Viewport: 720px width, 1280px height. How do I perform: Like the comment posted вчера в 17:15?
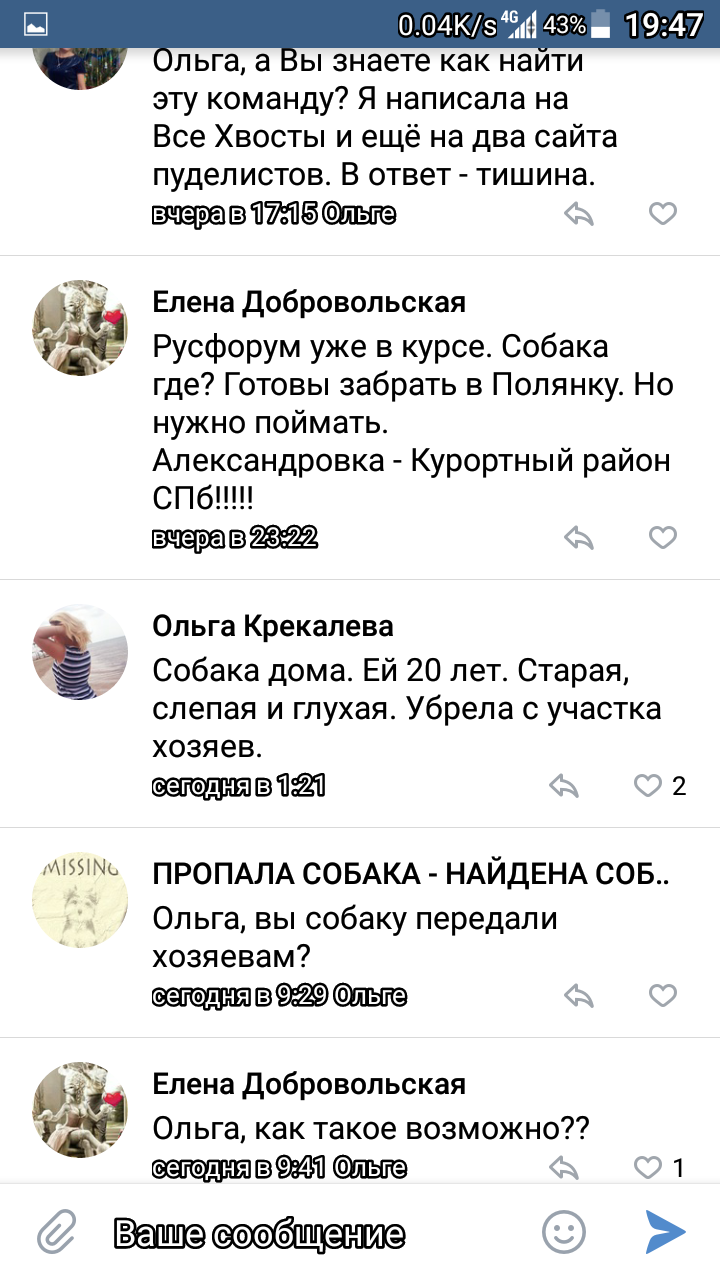click(663, 213)
